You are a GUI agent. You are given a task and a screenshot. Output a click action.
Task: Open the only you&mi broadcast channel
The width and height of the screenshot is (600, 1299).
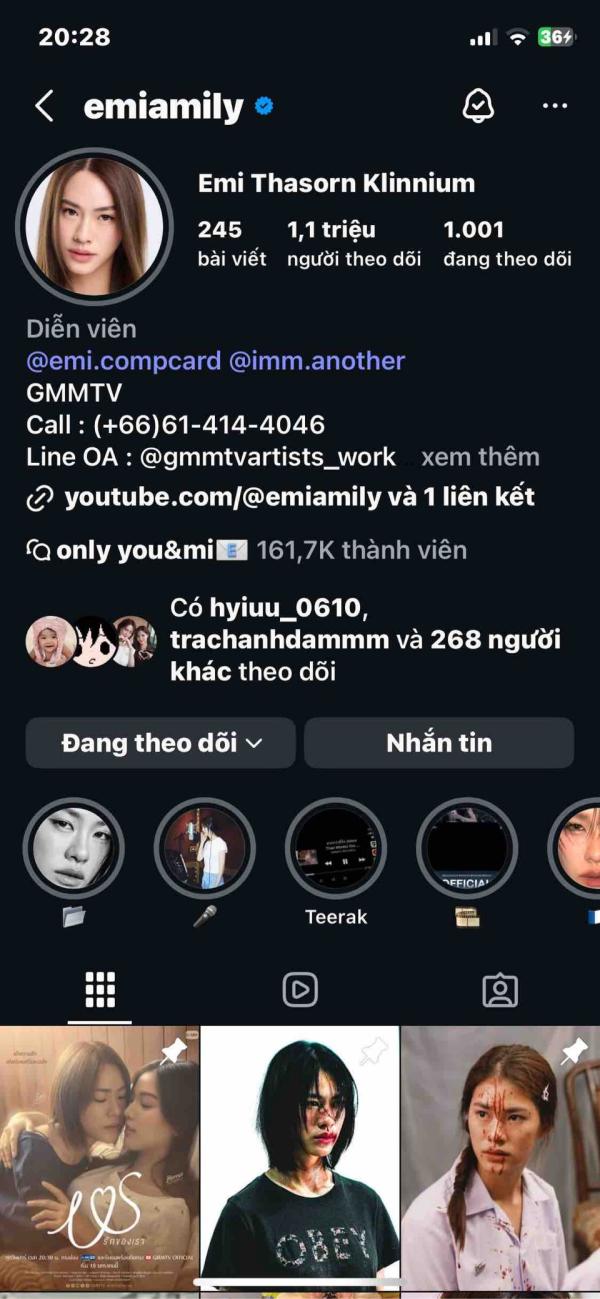tap(140, 550)
